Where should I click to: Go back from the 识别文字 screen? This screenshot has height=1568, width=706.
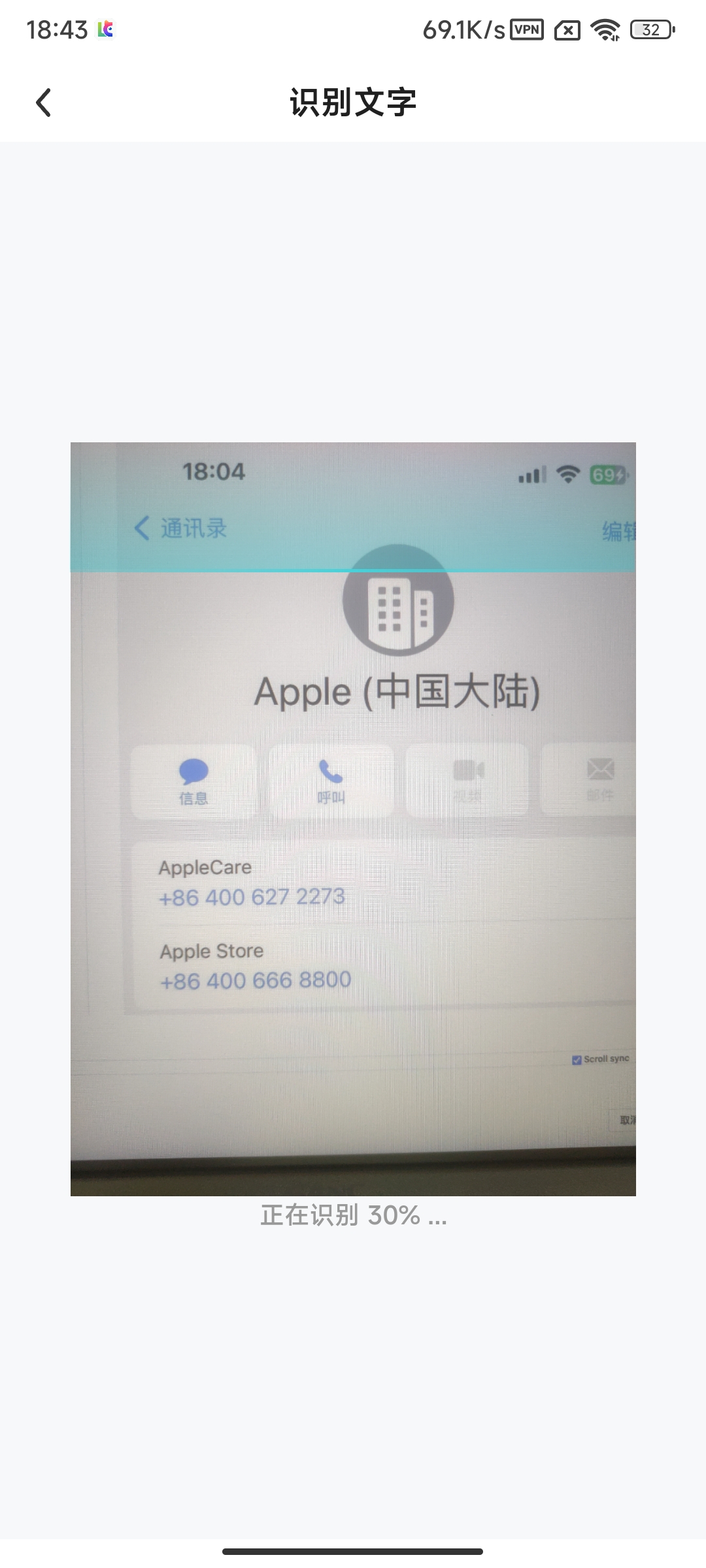(43, 103)
